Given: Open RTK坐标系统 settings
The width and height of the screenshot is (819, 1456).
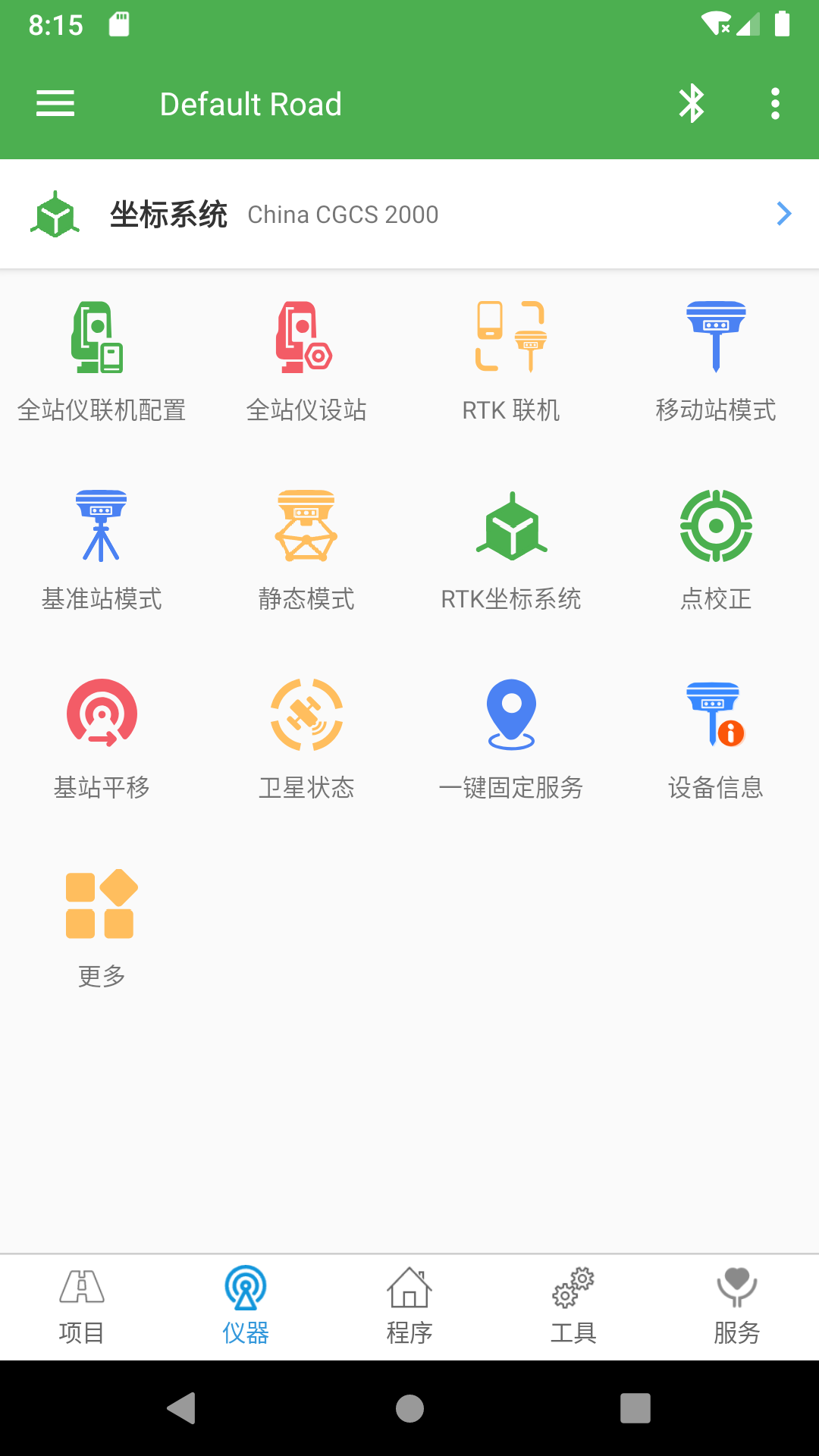Looking at the screenshot, I should click(512, 546).
